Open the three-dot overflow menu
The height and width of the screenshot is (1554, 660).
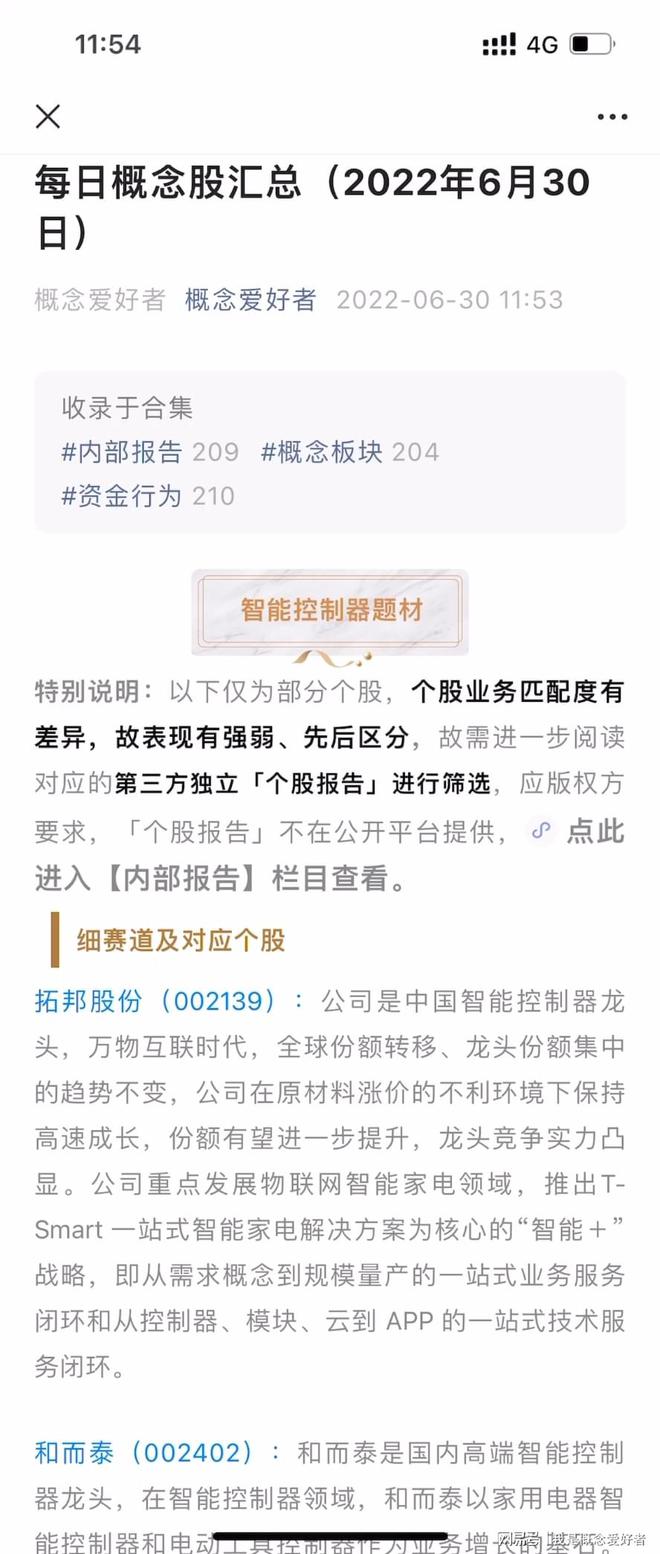612,117
